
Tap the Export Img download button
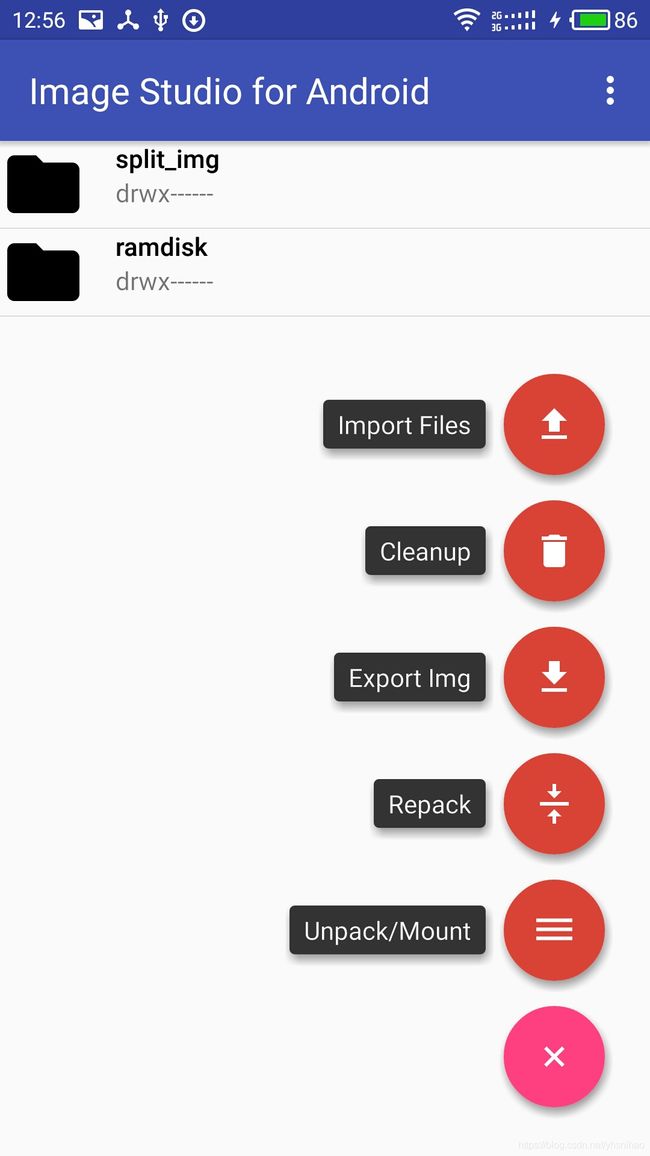554,678
